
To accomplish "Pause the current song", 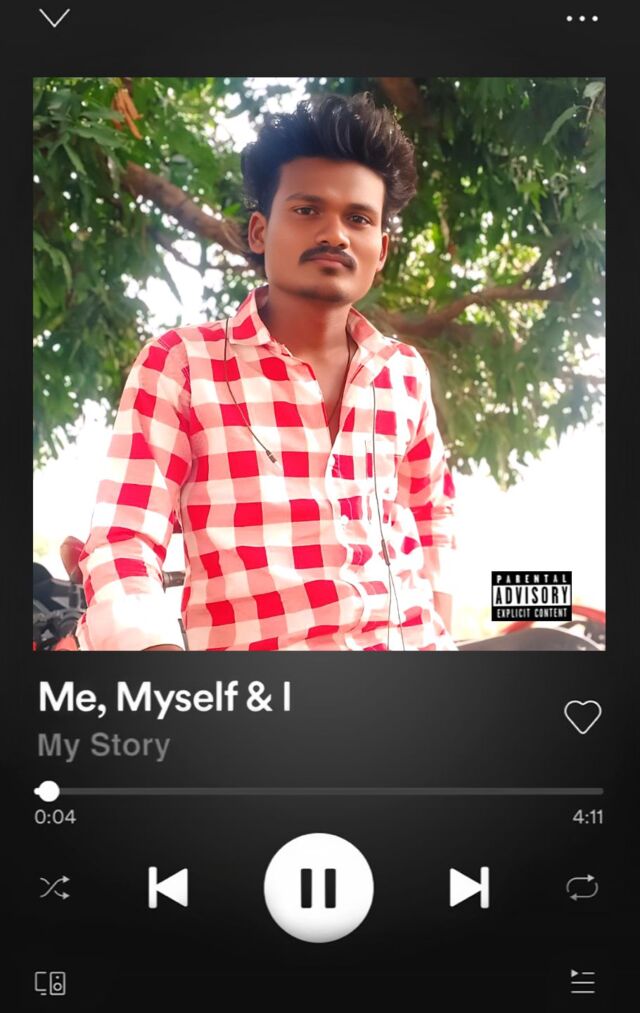I will point(319,887).
